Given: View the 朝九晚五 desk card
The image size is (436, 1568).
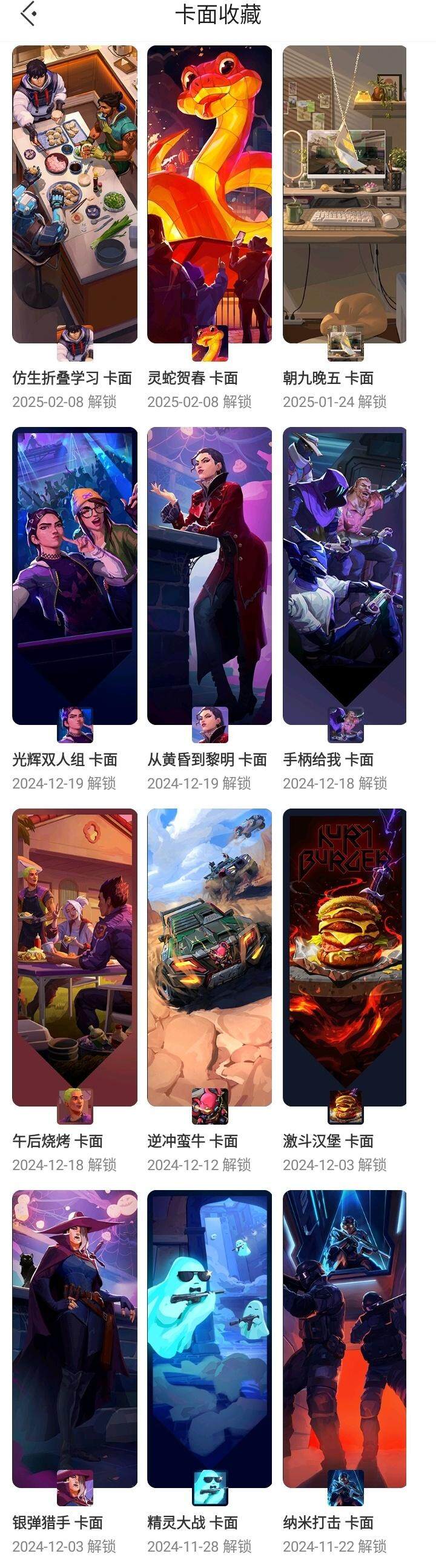Looking at the screenshot, I should tap(345, 195).
